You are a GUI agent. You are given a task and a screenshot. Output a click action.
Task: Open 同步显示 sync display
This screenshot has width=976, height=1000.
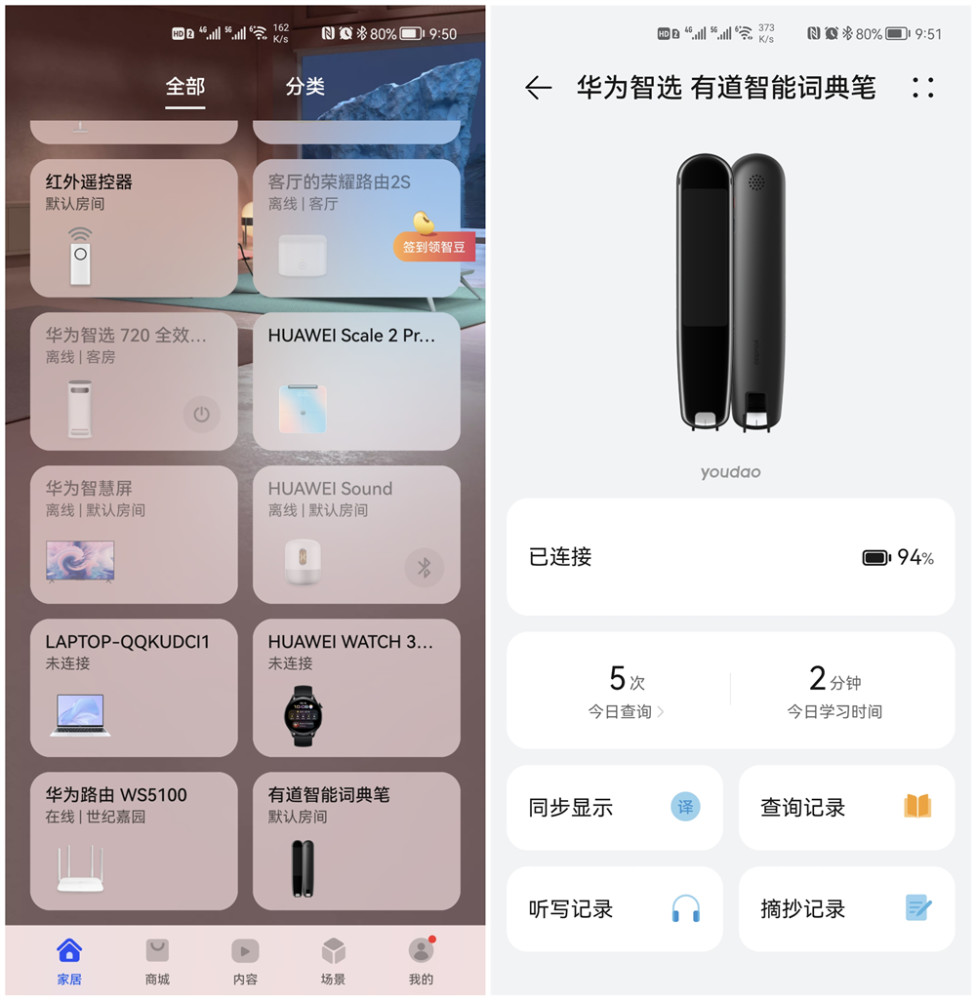point(614,807)
